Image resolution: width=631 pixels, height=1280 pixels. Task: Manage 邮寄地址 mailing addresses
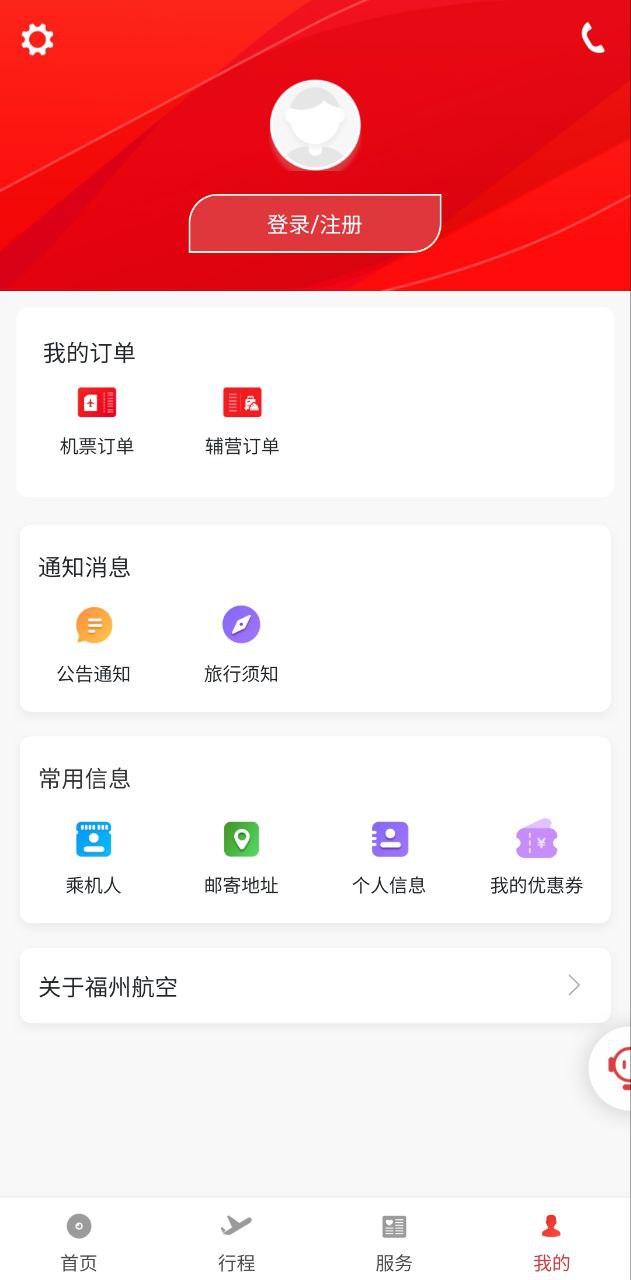(x=241, y=857)
